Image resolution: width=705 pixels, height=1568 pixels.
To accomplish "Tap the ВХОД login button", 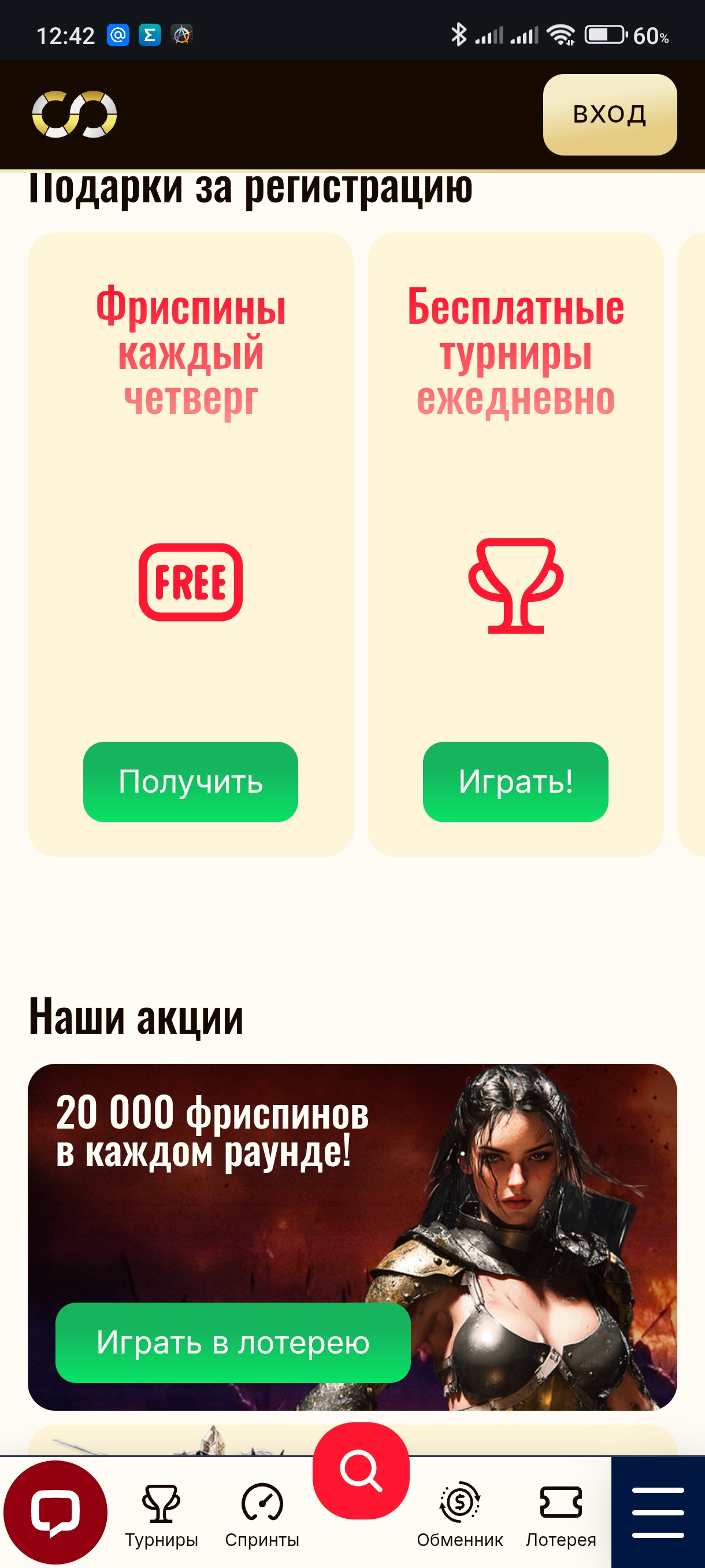I will (610, 114).
